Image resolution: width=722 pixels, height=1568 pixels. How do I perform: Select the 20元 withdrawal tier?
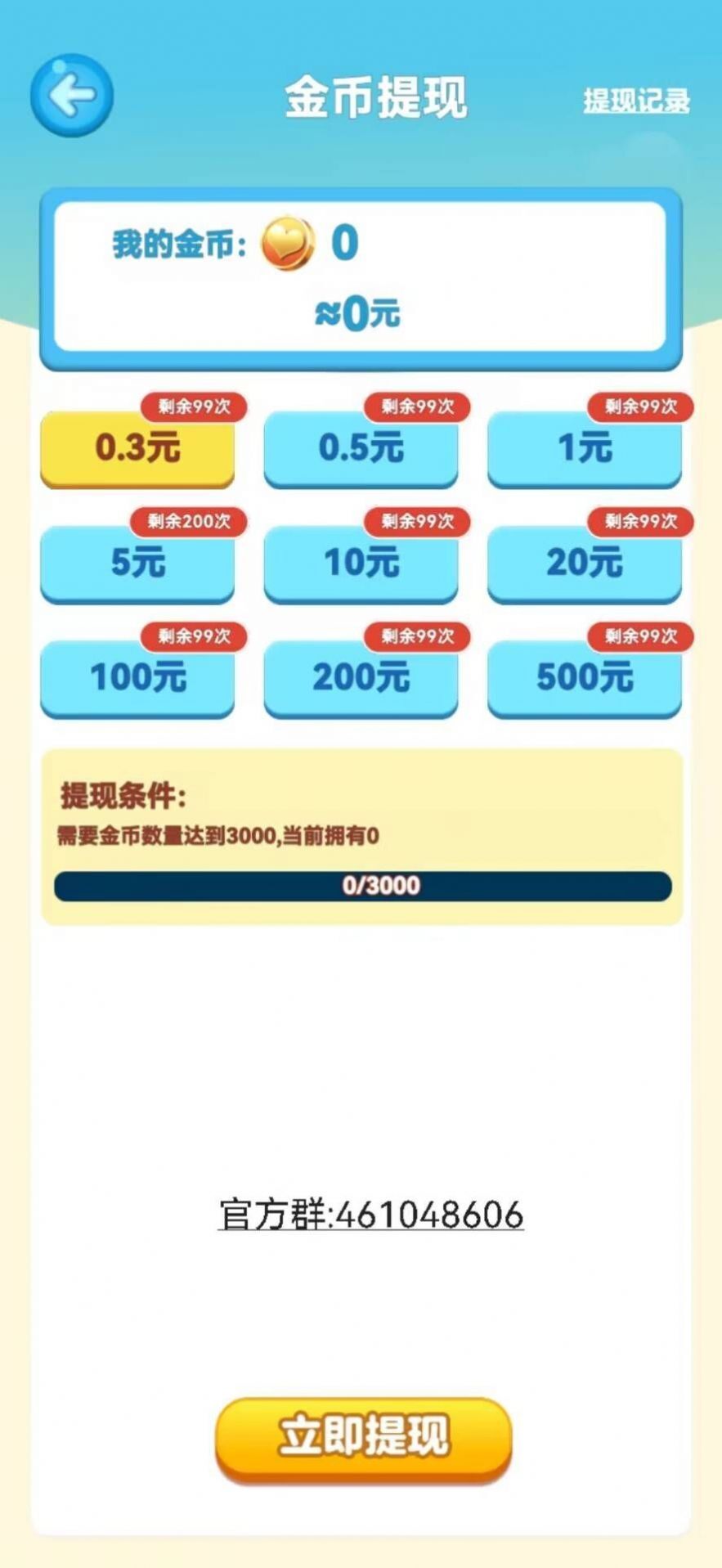[x=584, y=563]
